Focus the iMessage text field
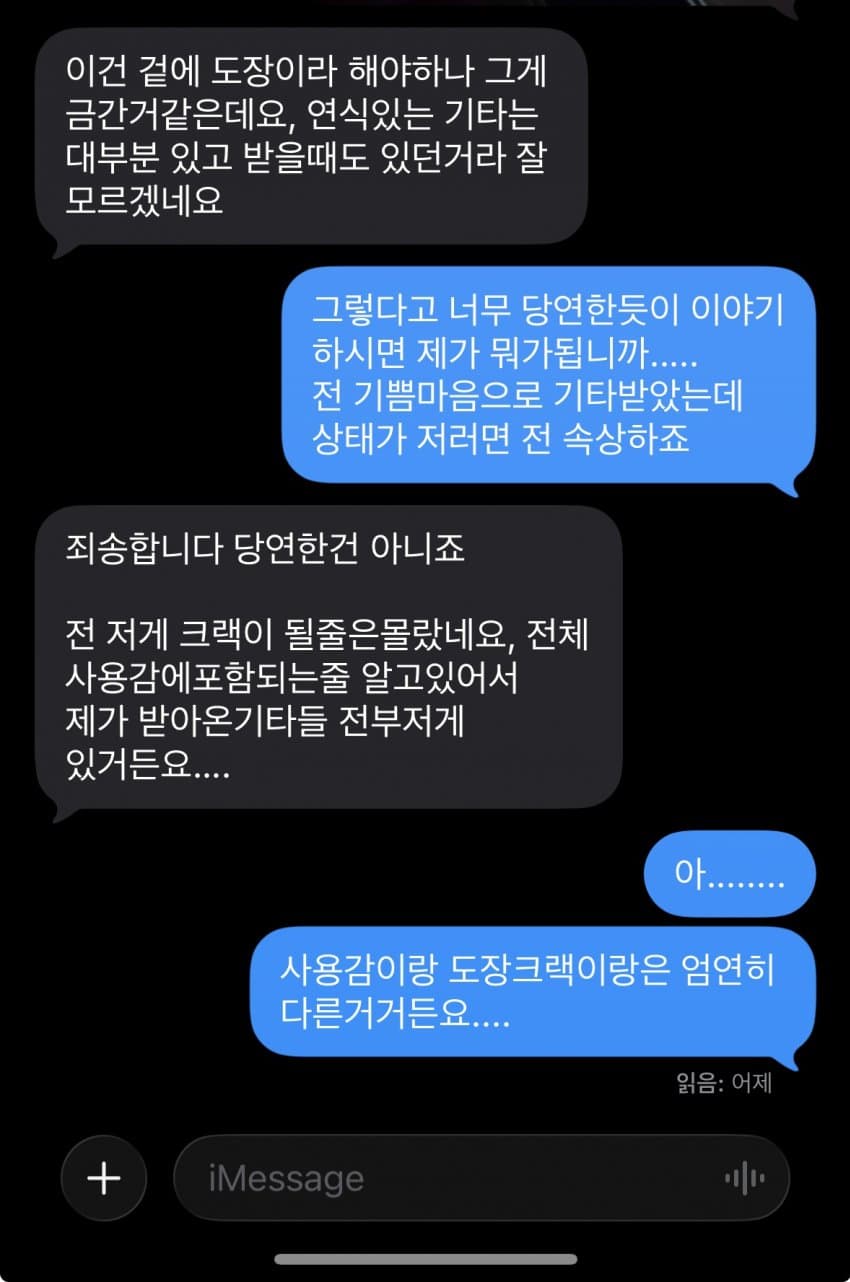850x1282 pixels. pyautogui.click(x=440, y=1178)
